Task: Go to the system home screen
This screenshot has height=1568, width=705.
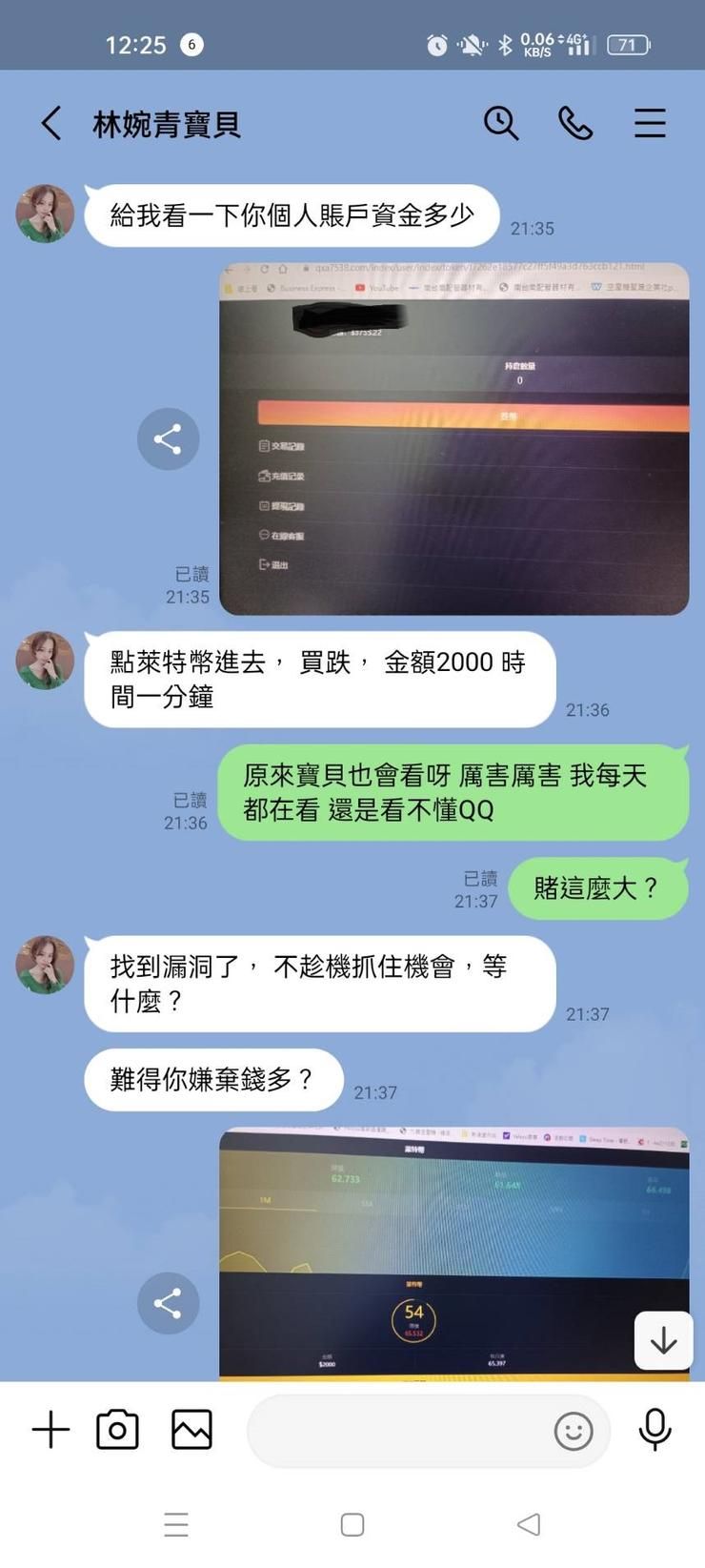Action: pyautogui.click(x=352, y=1525)
